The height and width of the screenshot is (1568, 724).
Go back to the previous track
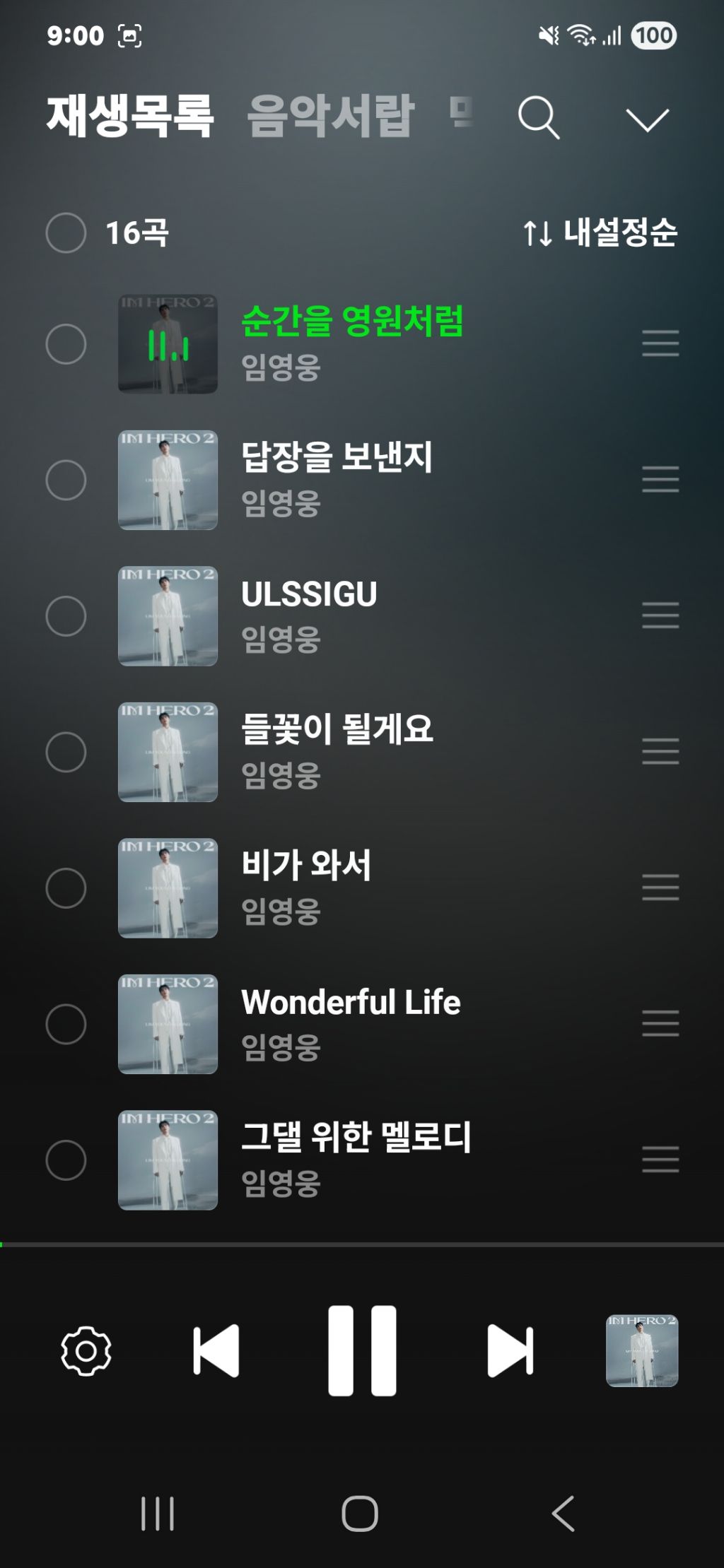coord(216,1350)
